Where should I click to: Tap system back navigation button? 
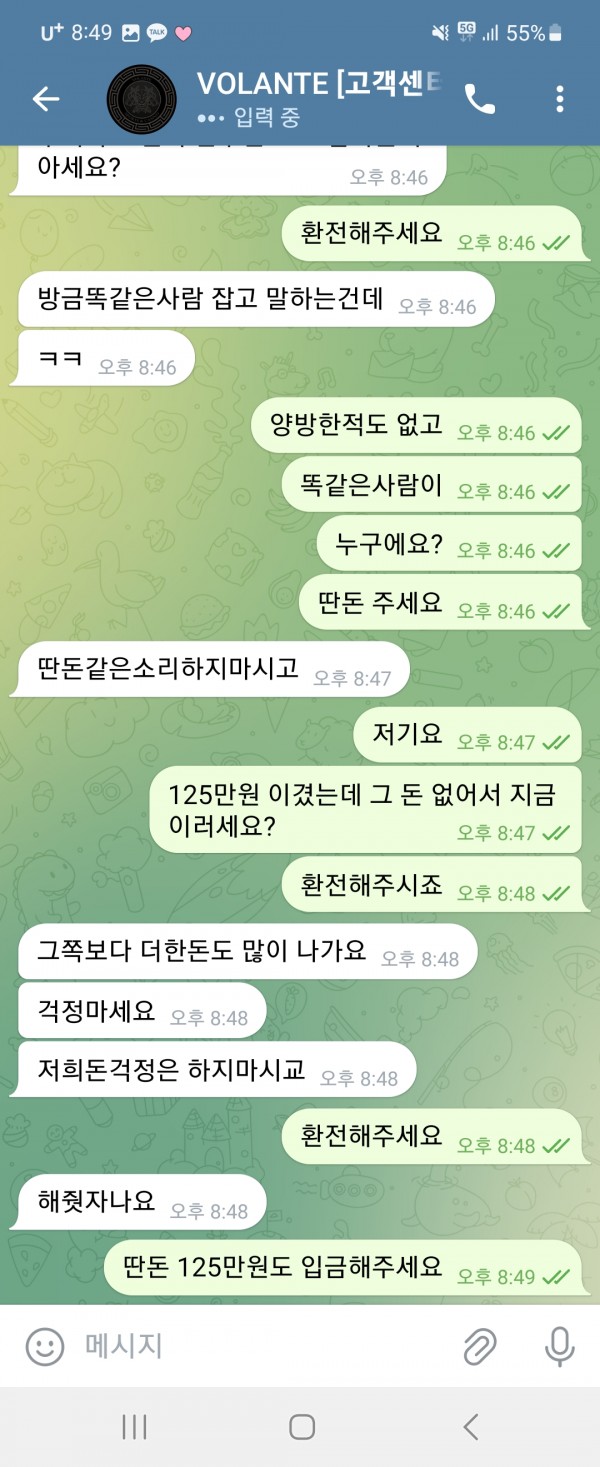471,1427
